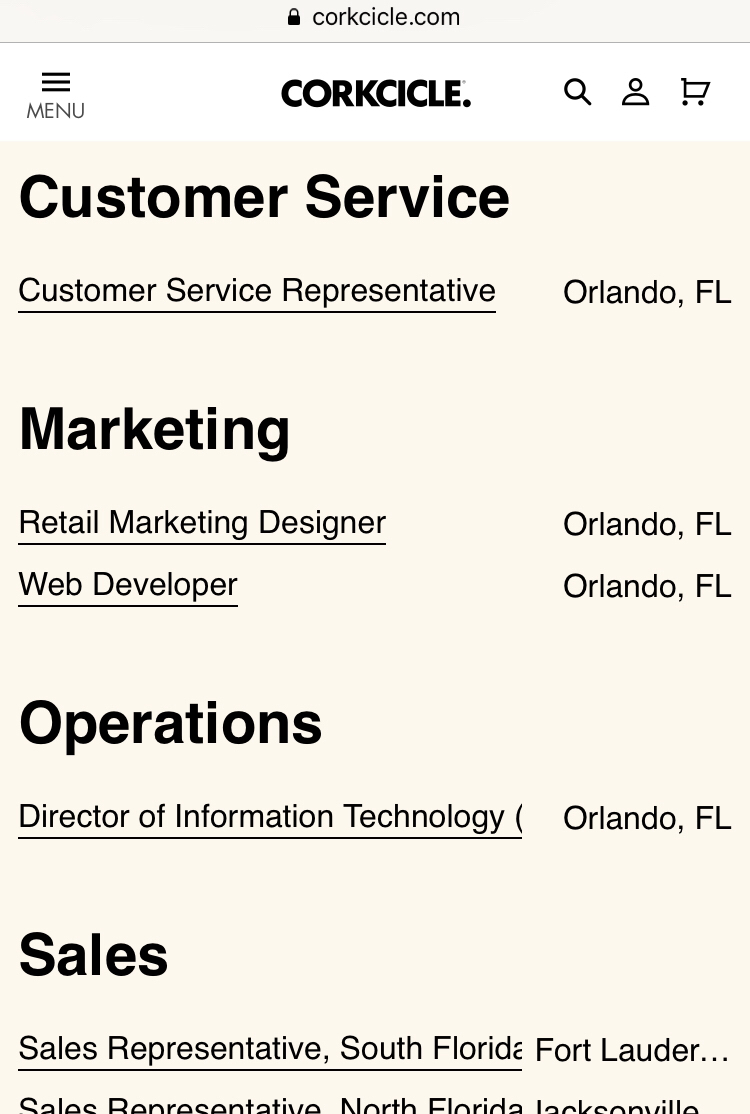750x1114 pixels.
Task: Open Customer Service Representative job listing
Action: tap(257, 291)
